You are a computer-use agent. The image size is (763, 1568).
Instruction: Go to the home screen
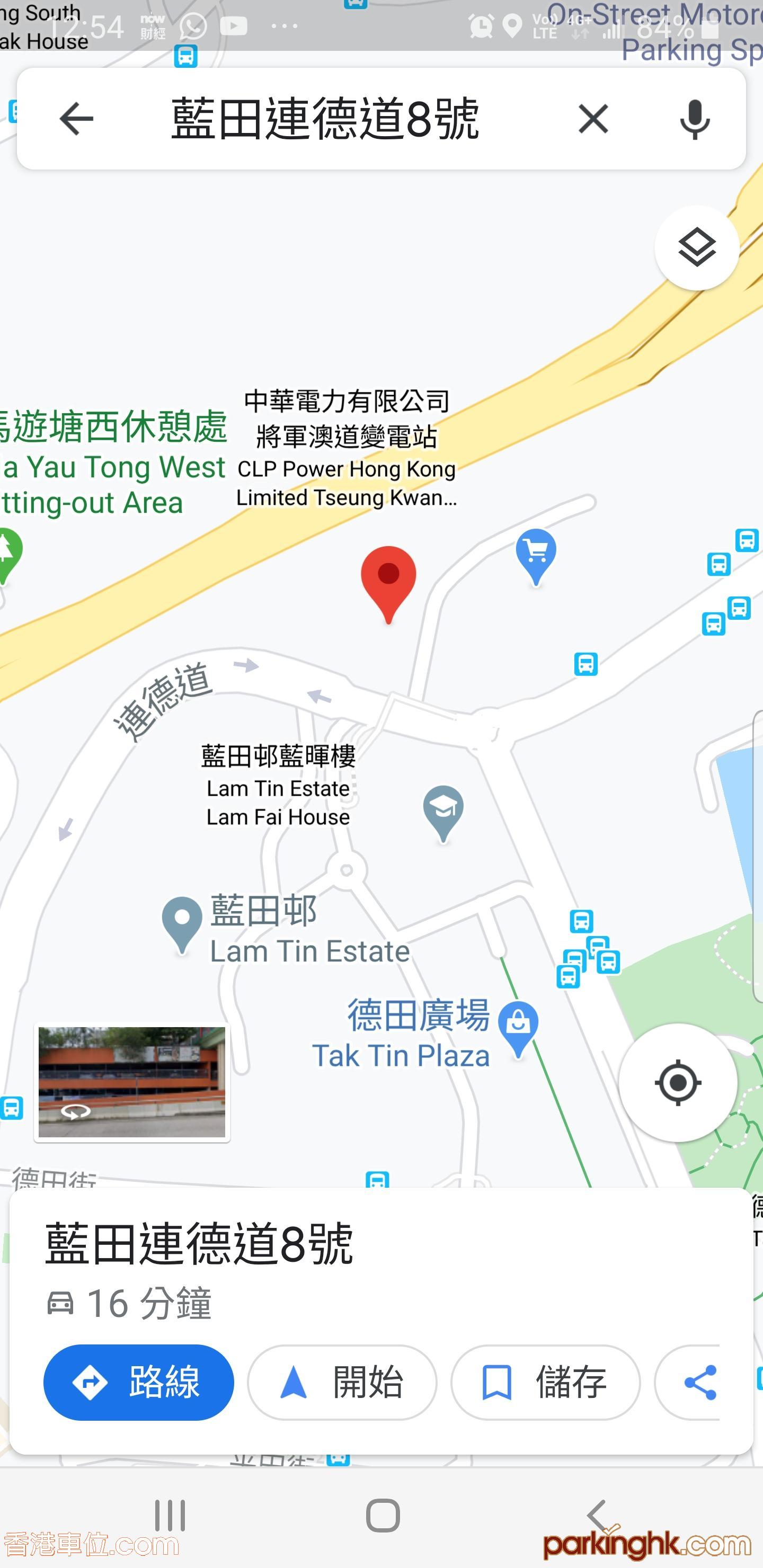coord(383,1515)
